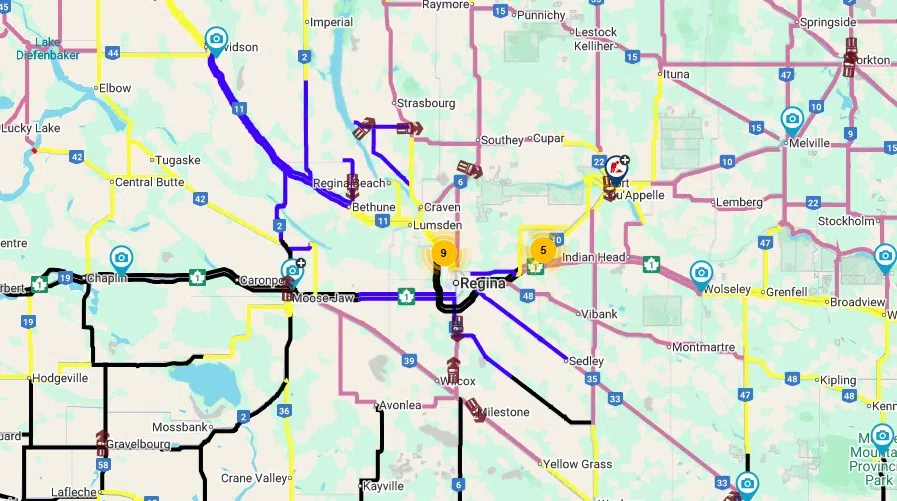
Task: View the highway camera near Wolseley
Action: point(702,272)
